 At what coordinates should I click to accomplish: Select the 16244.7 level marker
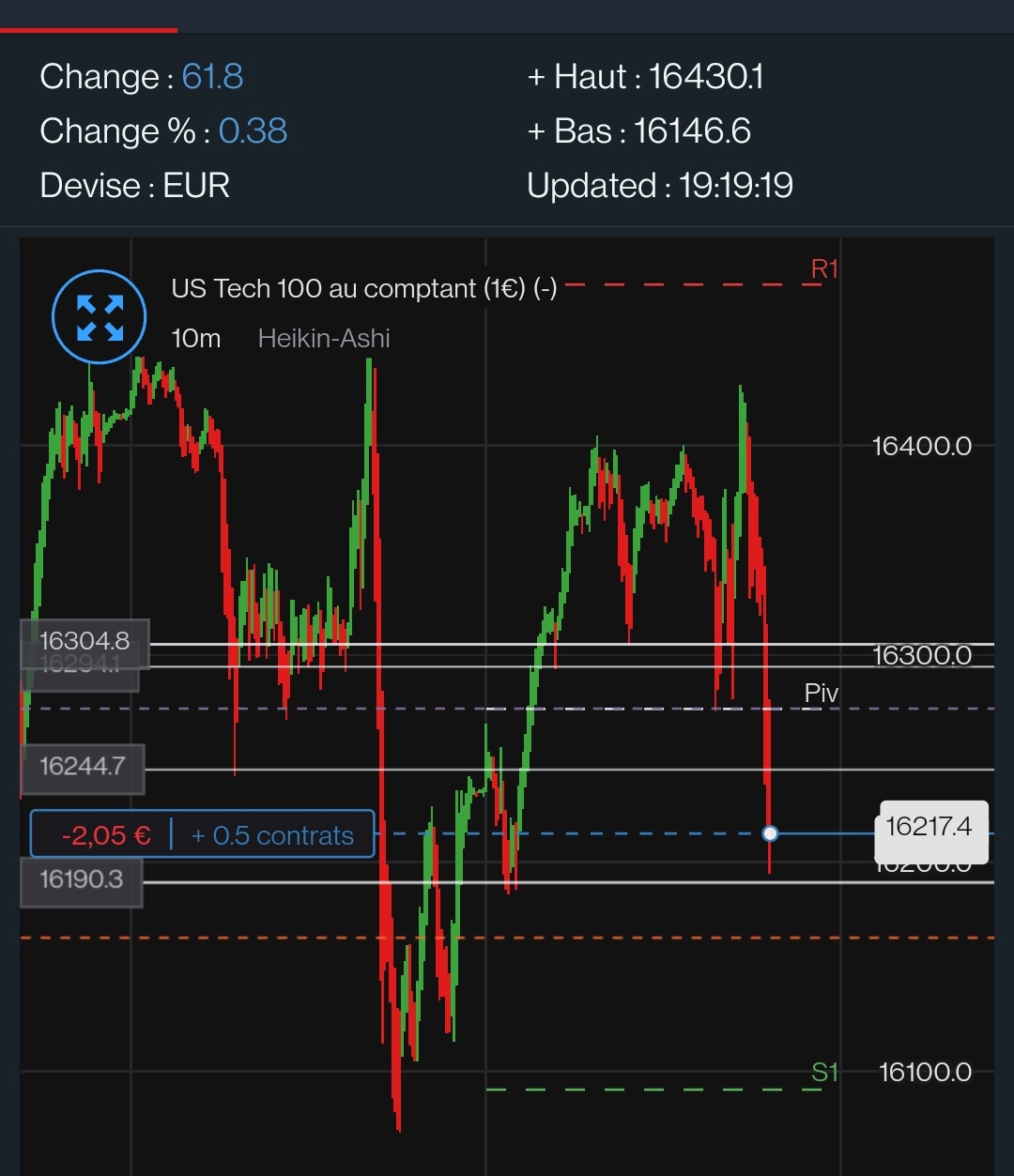tap(83, 767)
